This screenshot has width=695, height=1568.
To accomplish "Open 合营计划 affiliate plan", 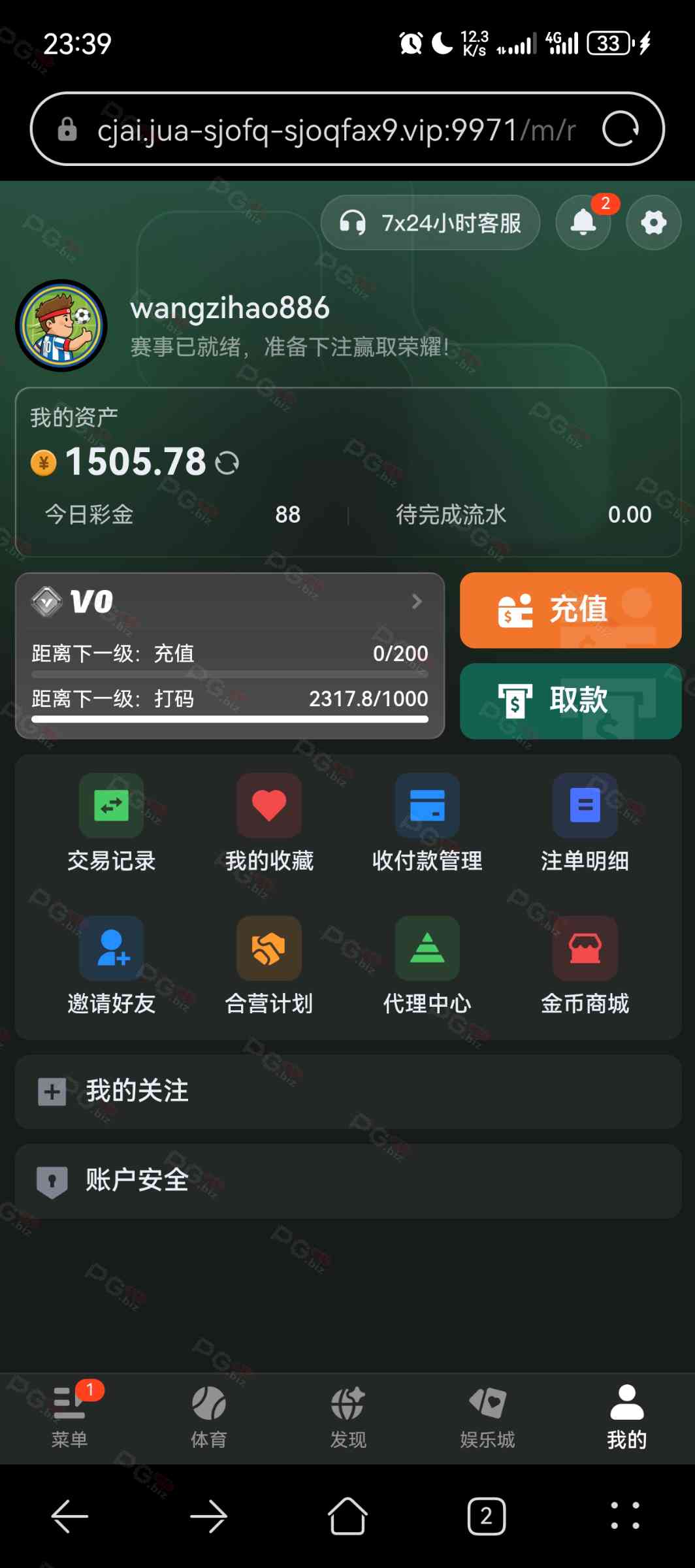I will coord(269,966).
